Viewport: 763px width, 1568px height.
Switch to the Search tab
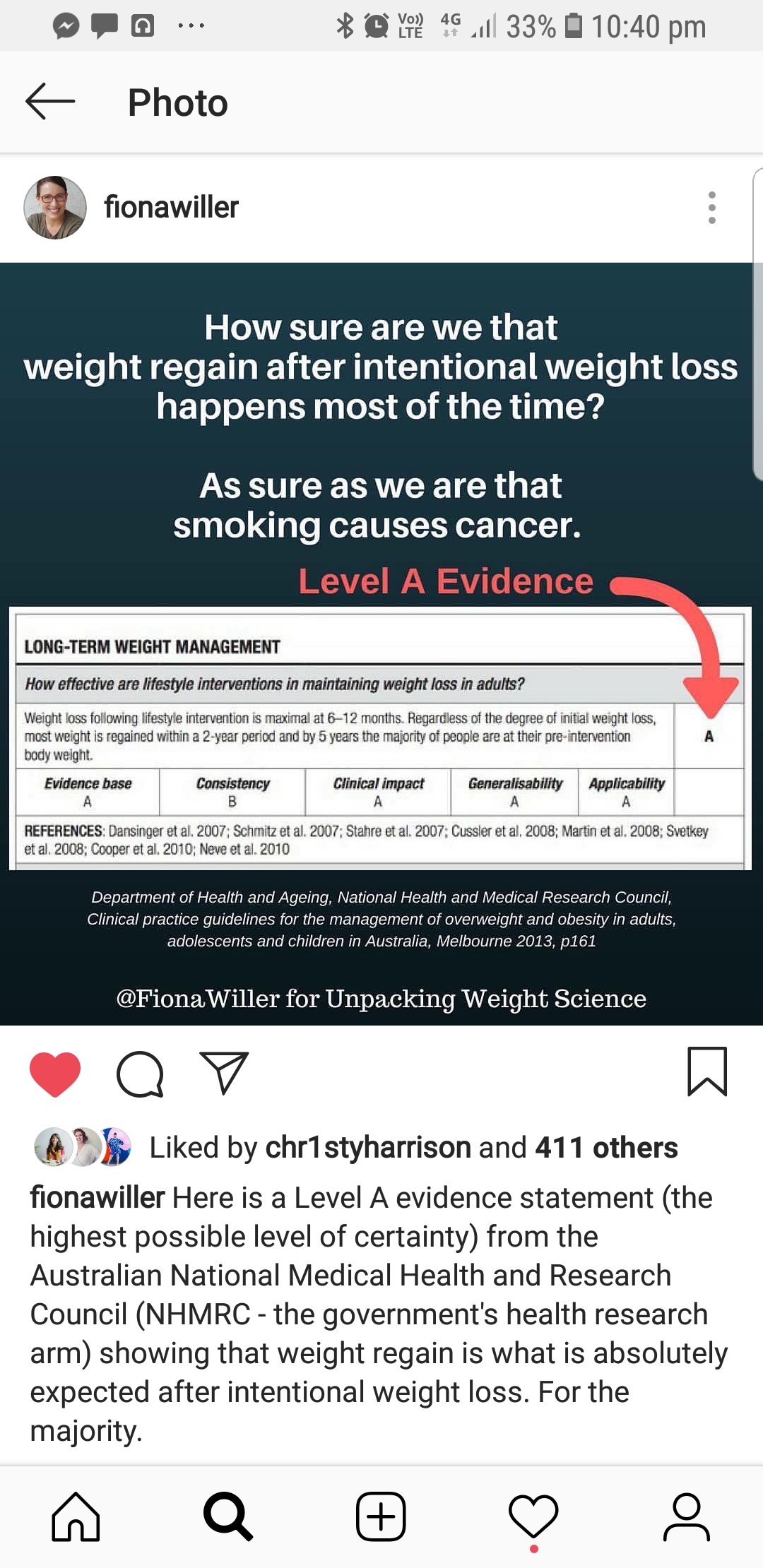[227, 1516]
